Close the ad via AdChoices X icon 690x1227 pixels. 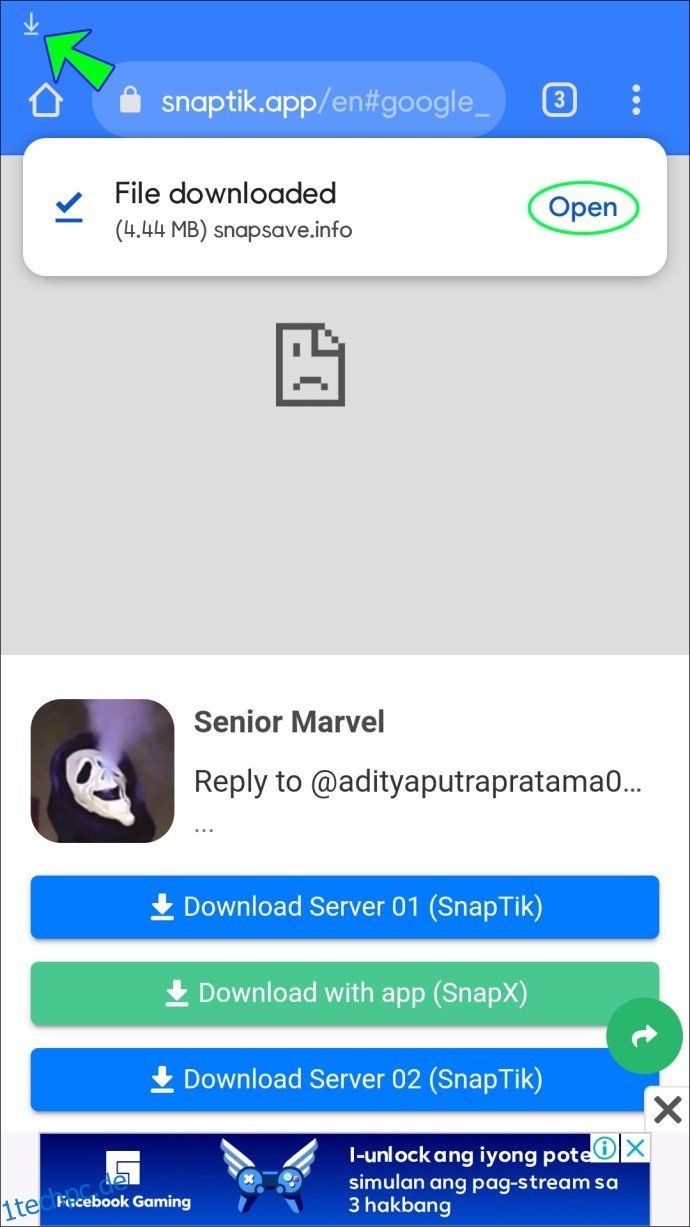click(x=635, y=1149)
